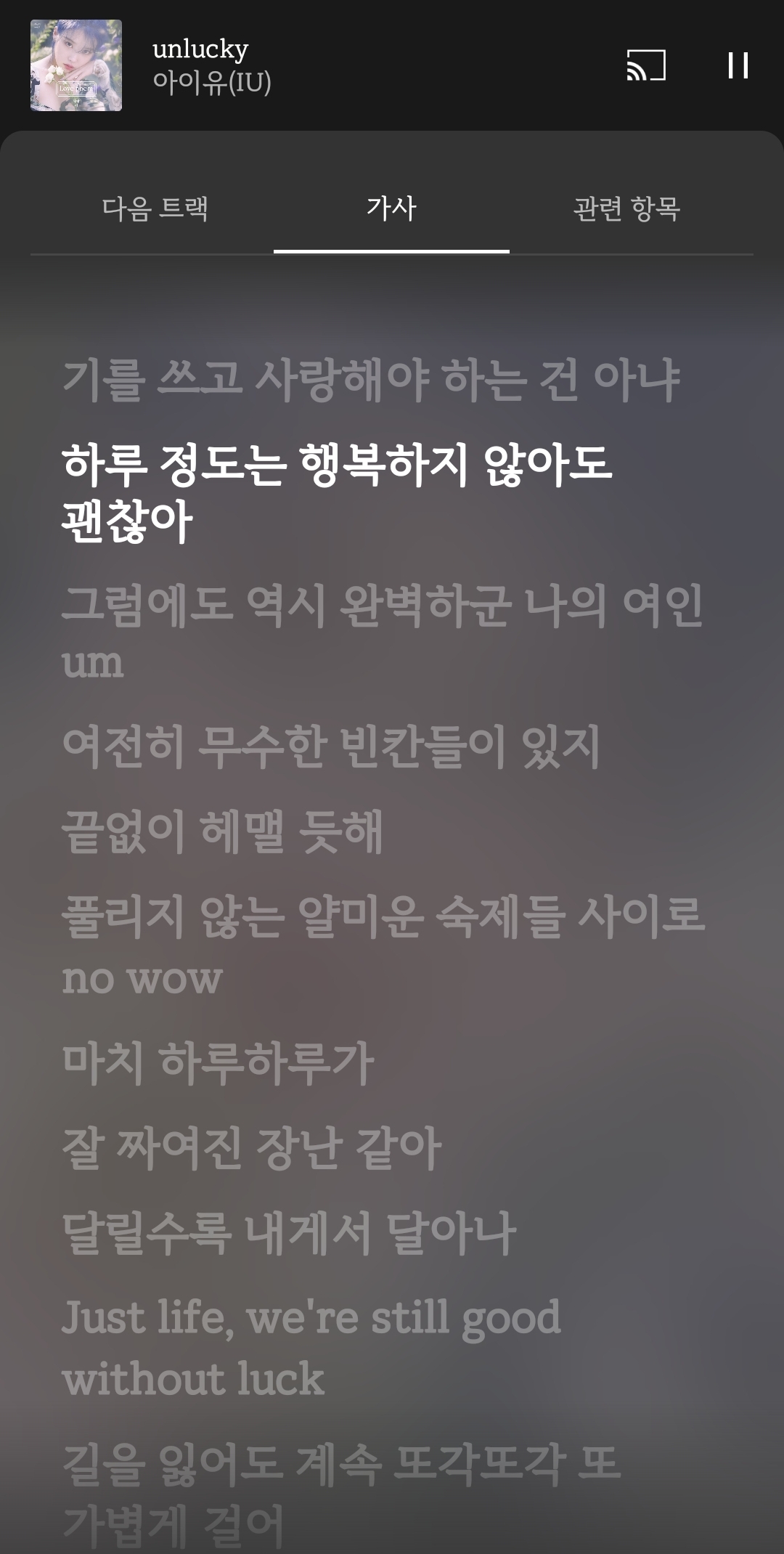The width and height of the screenshot is (784, 1554).
Task: Jump to lyric line 달릴수록 내게서 달아나
Action: [289, 1232]
